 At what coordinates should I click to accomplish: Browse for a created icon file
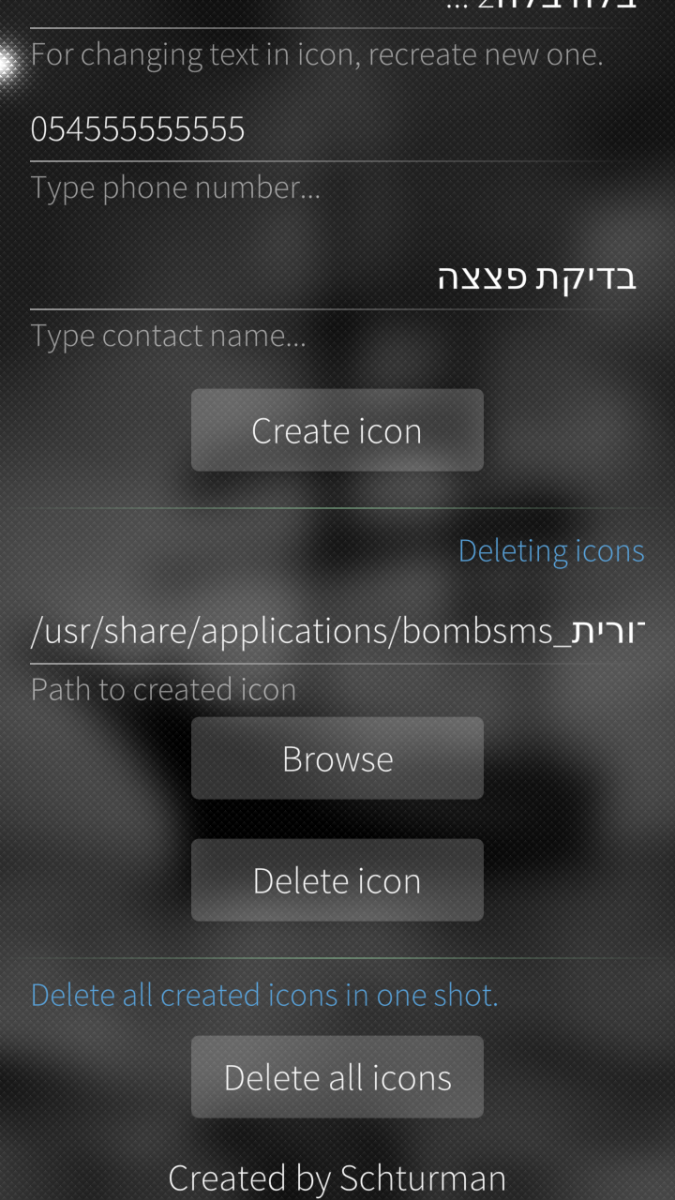(x=337, y=759)
